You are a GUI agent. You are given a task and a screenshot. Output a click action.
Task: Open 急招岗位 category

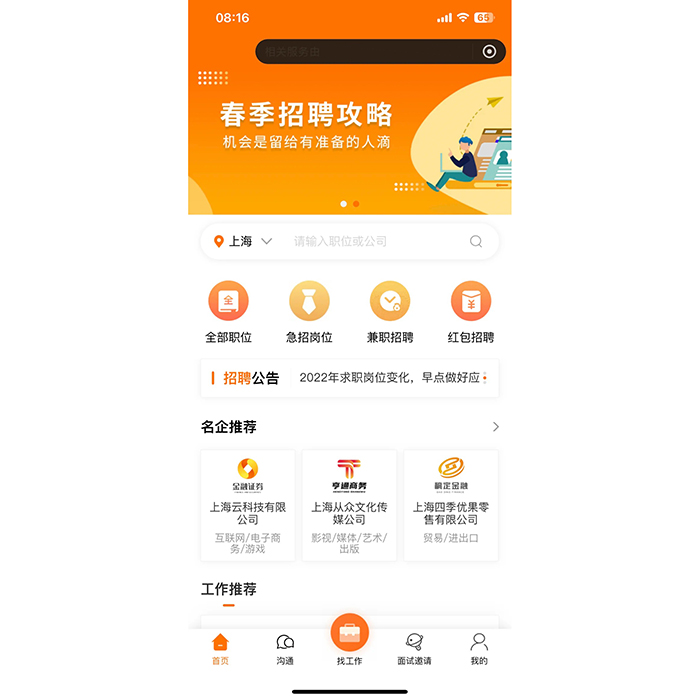(309, 311)
